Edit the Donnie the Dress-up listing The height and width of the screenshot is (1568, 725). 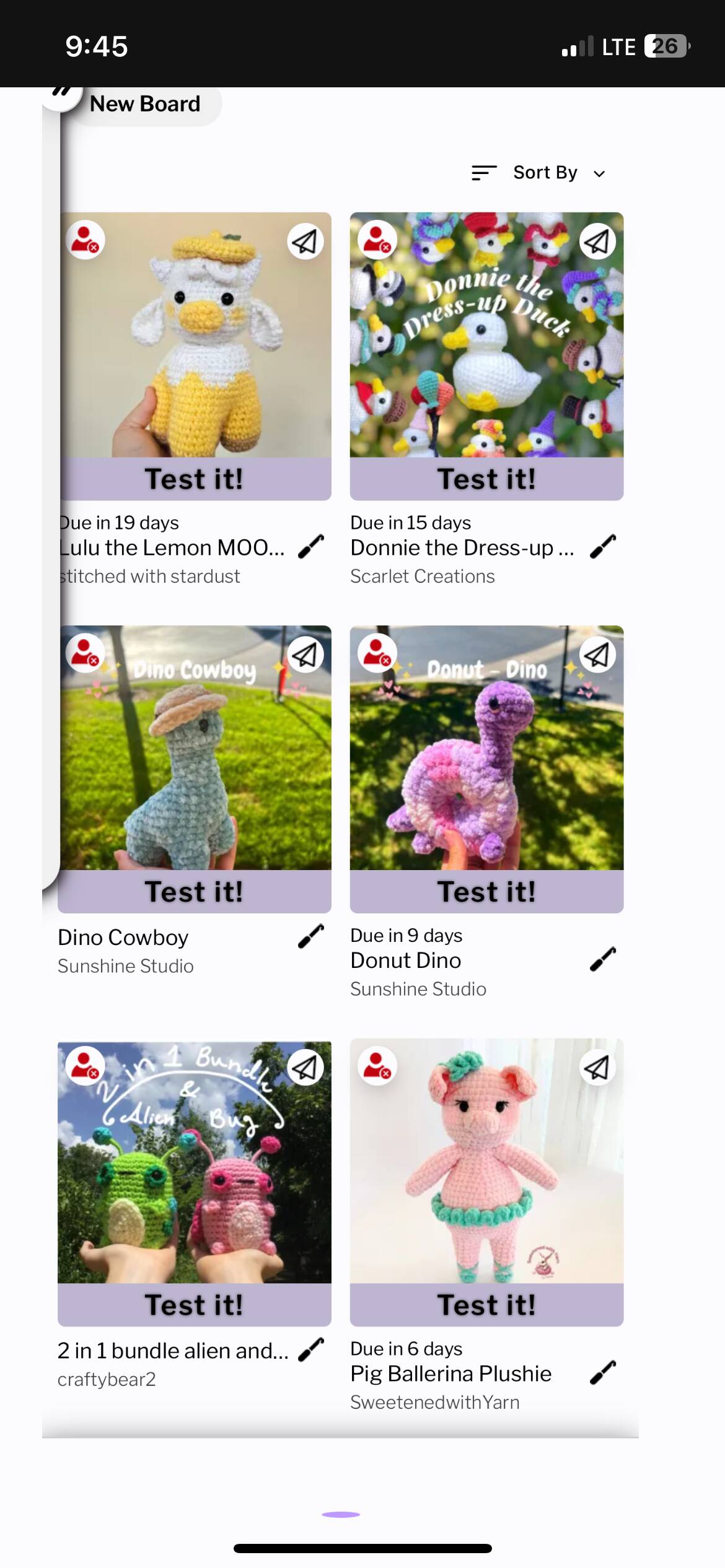click(603, 547)
